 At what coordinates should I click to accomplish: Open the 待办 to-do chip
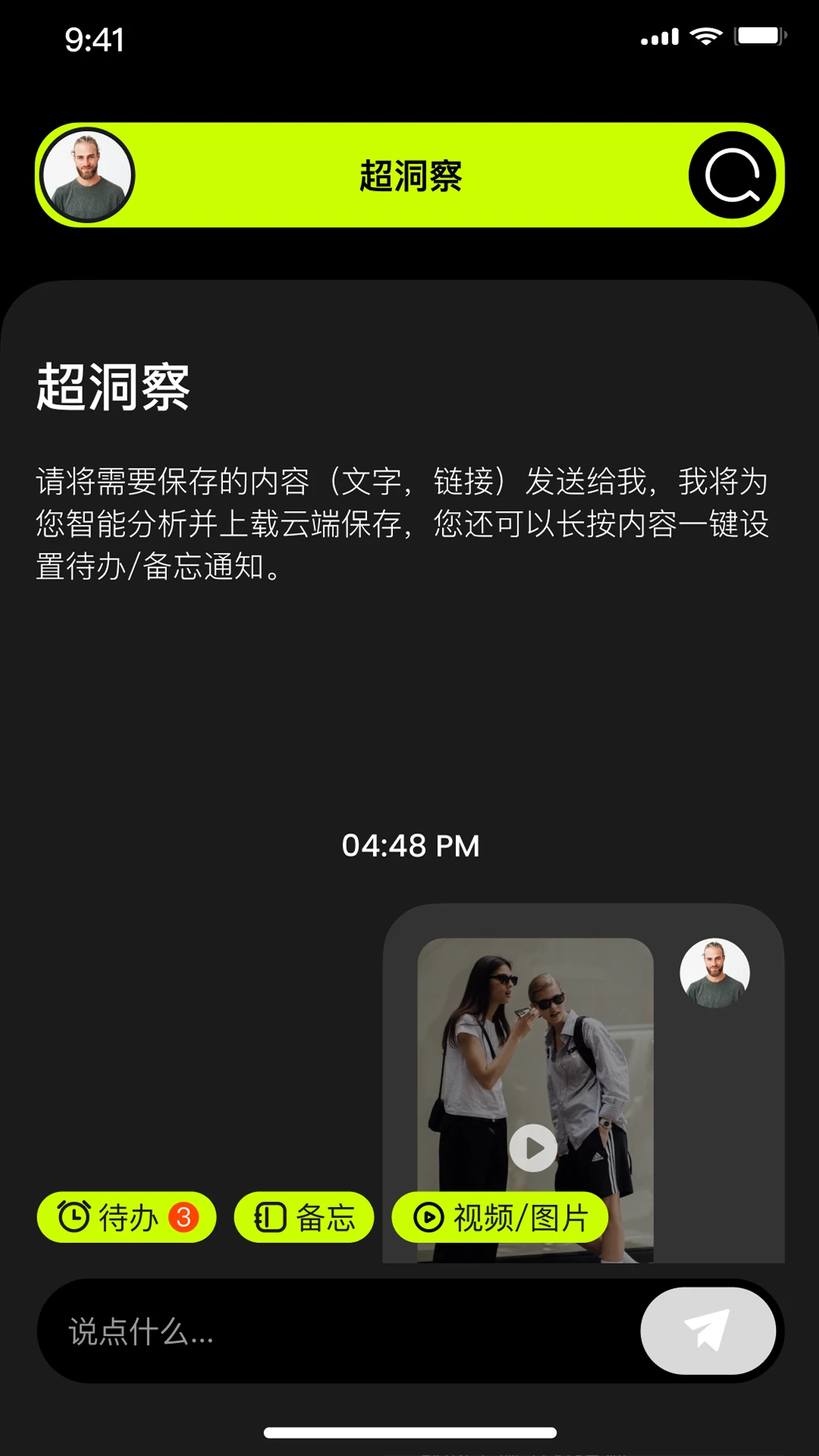point(127,1217)
